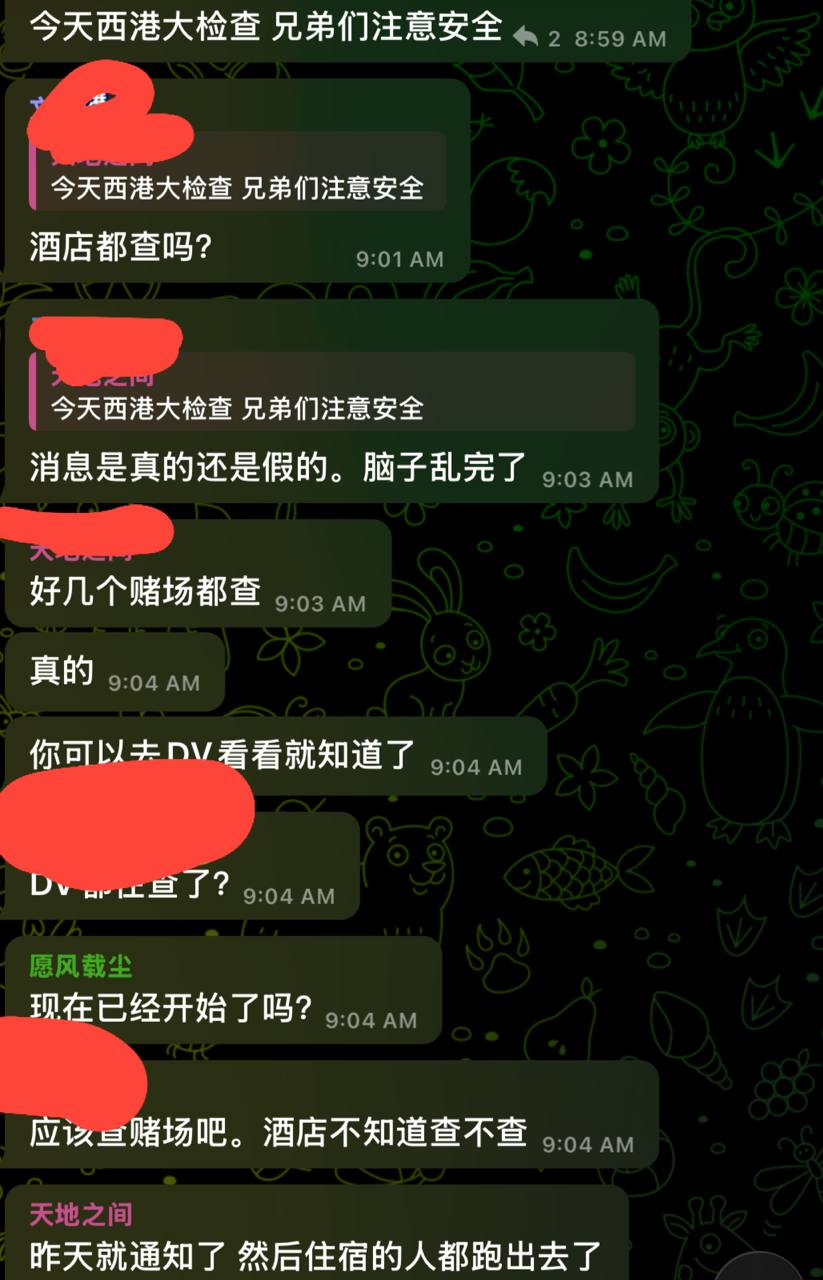
Task: Open 愿风载尘's profile from the sender name
Action: tap(81, 965)
